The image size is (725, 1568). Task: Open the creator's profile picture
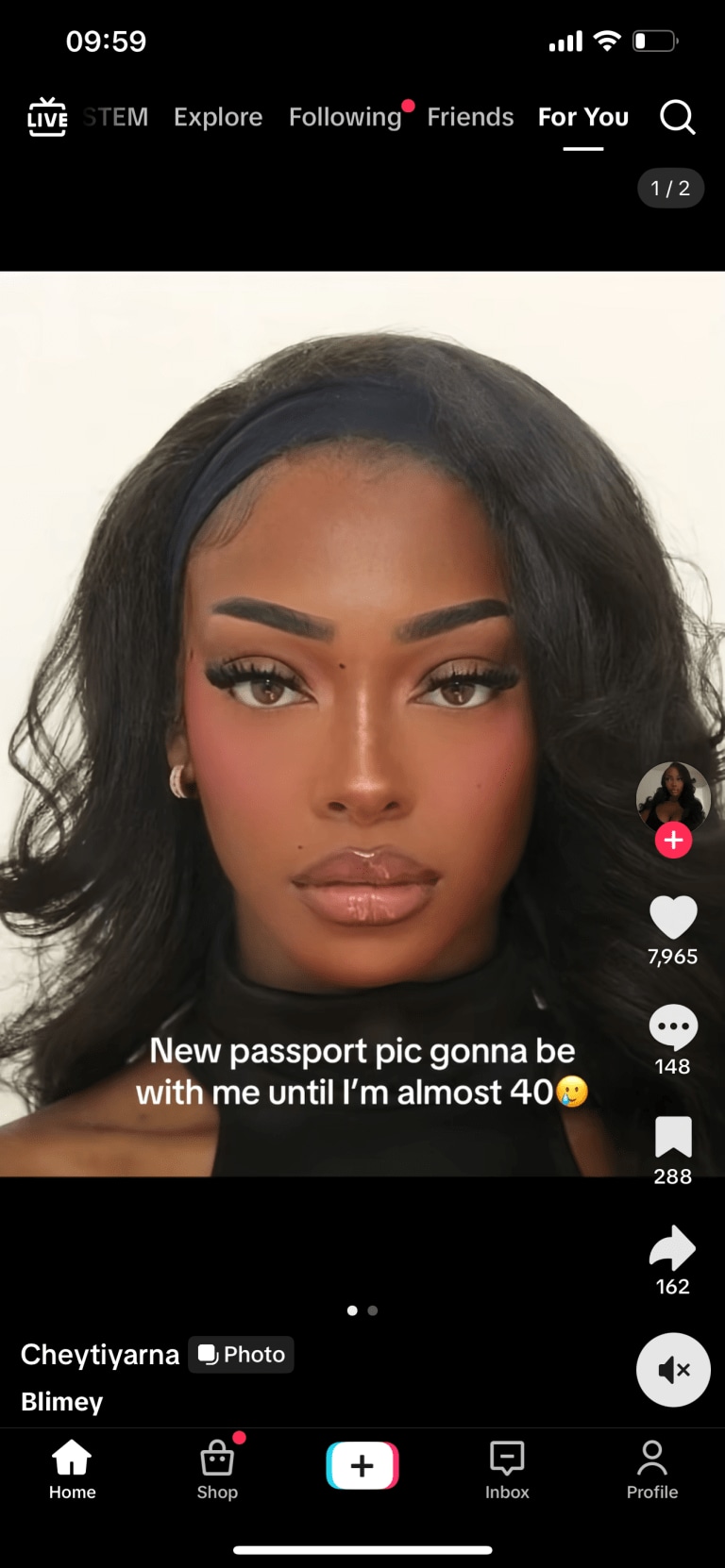(x=673, y=798)
